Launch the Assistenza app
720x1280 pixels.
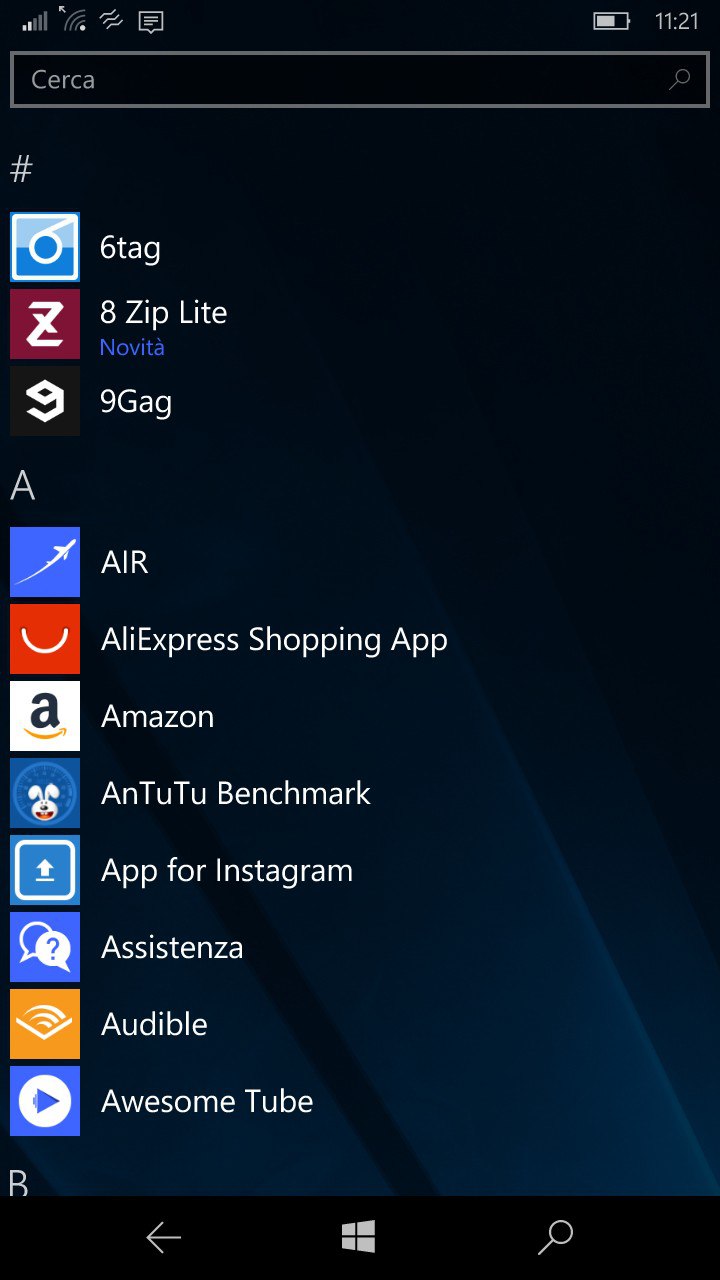(360, 947)
